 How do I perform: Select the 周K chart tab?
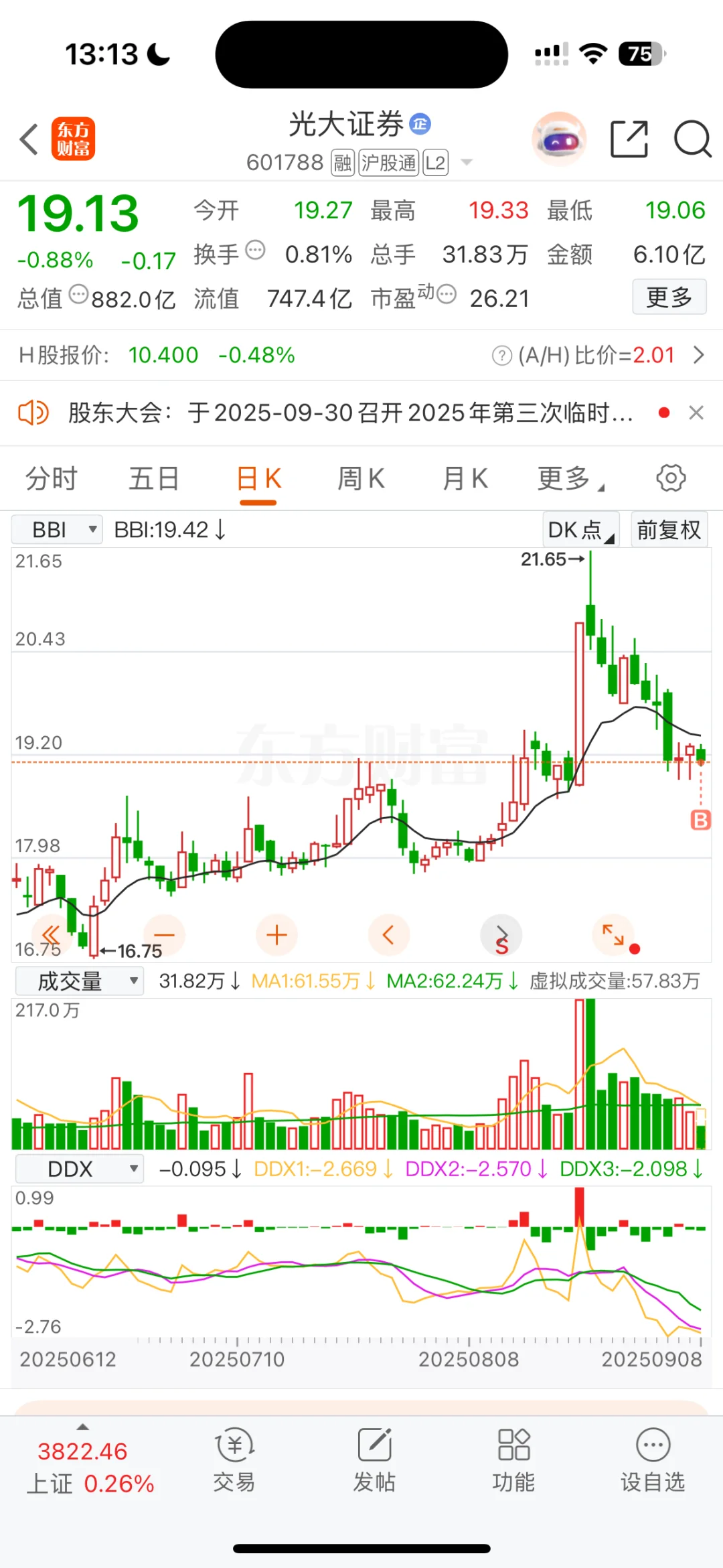(361, 479)
